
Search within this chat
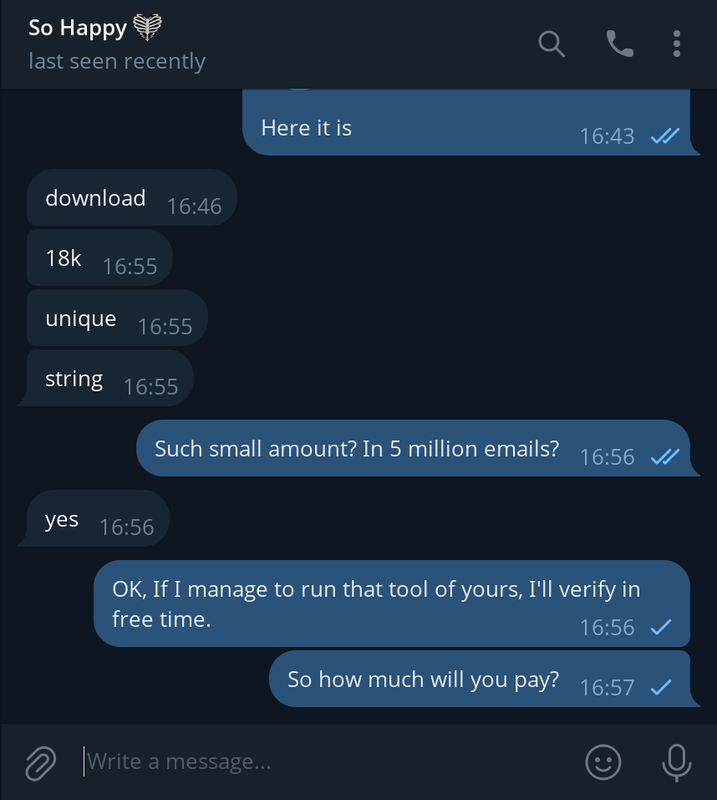pos(551,44)
